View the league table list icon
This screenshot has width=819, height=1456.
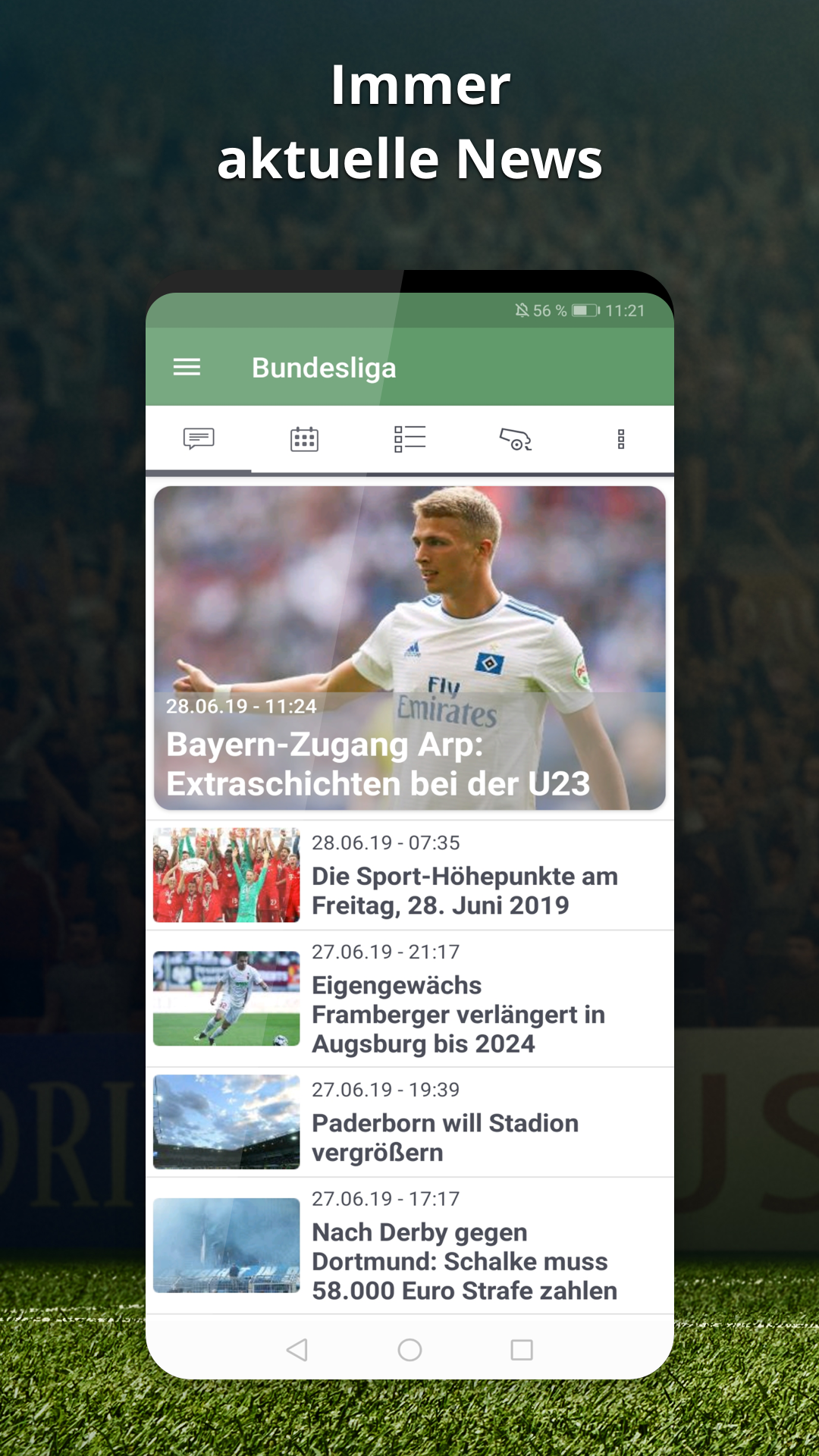(410, 438)
